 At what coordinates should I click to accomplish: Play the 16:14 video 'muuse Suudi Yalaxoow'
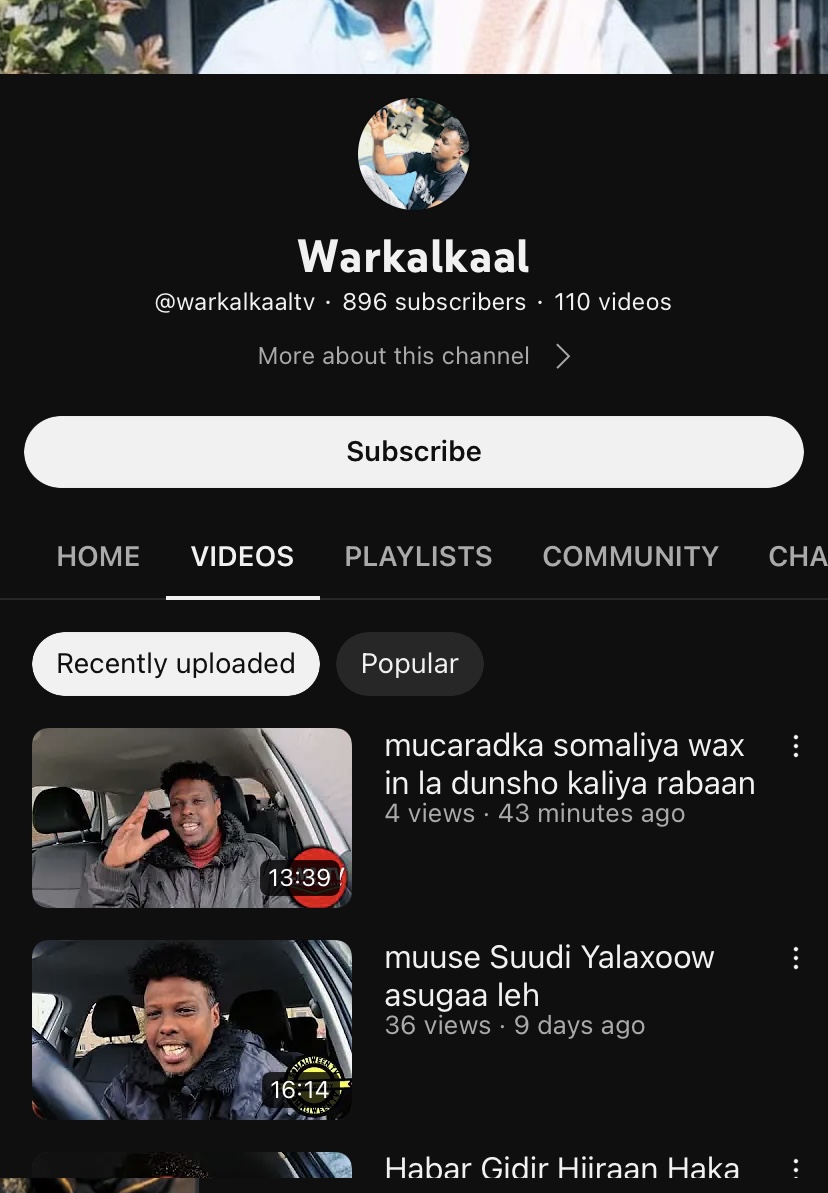point(192,1030)
